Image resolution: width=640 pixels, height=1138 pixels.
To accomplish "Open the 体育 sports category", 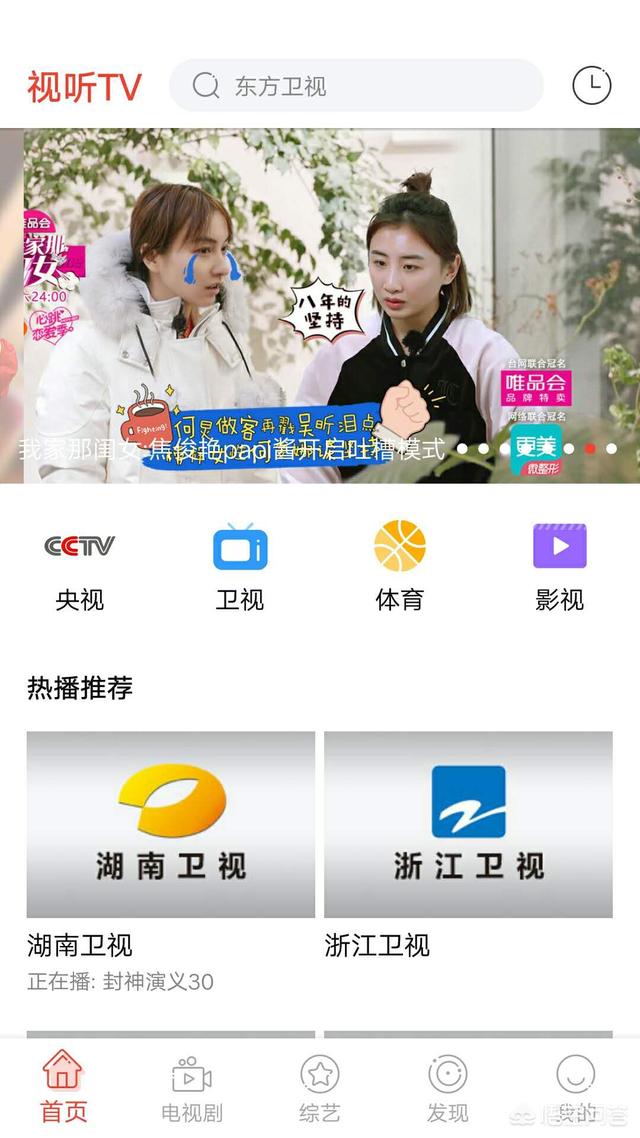I will pos(400,568).
